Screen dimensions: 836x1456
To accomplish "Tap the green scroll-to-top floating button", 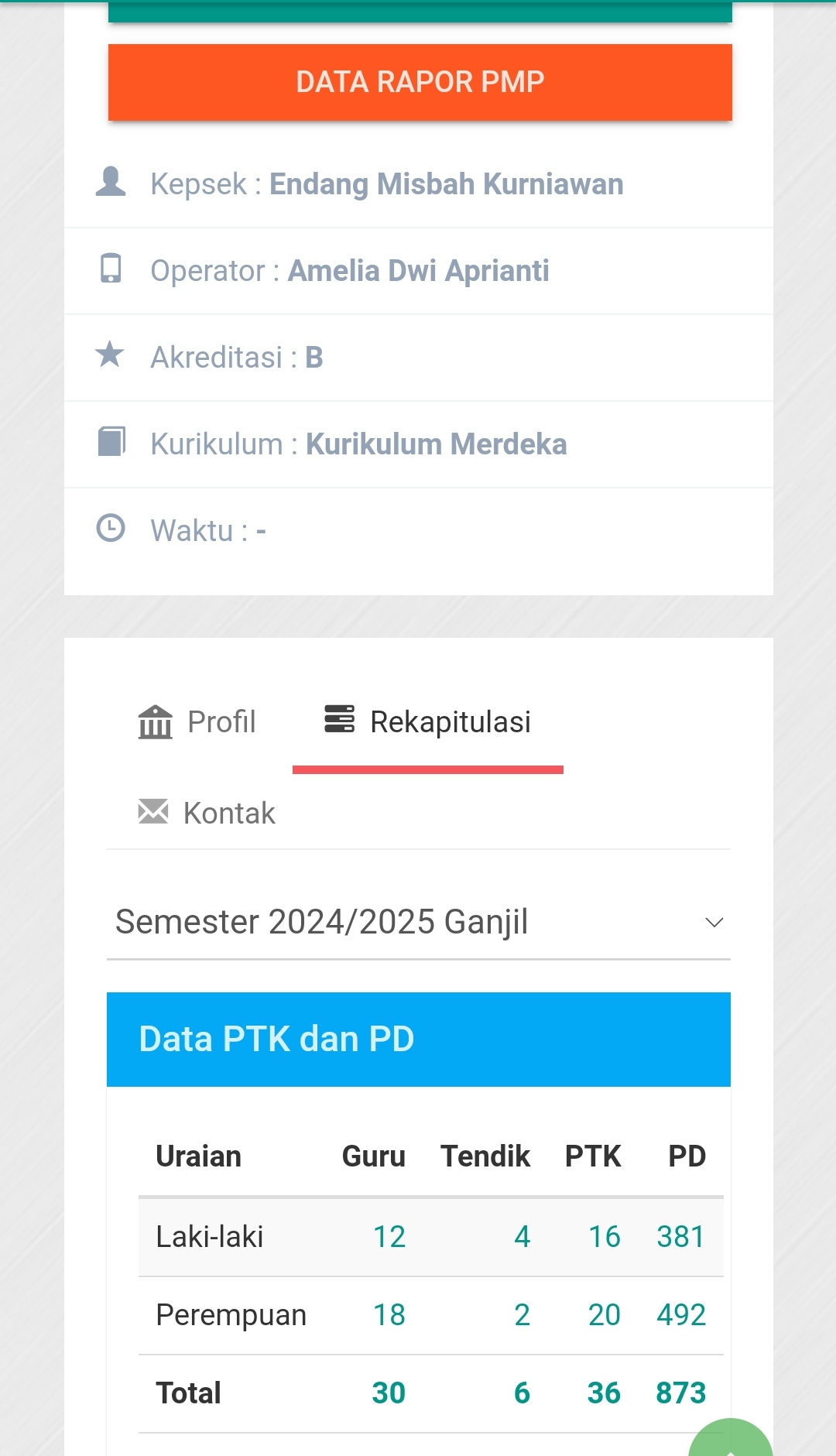I will point(730,1440).
